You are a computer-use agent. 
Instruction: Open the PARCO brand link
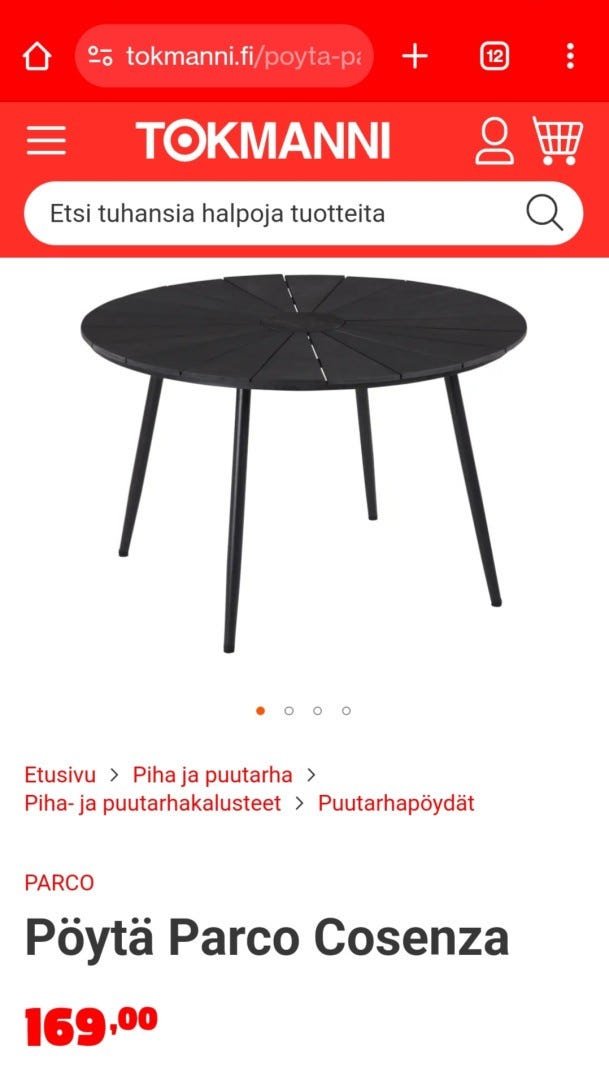point(59,883)
